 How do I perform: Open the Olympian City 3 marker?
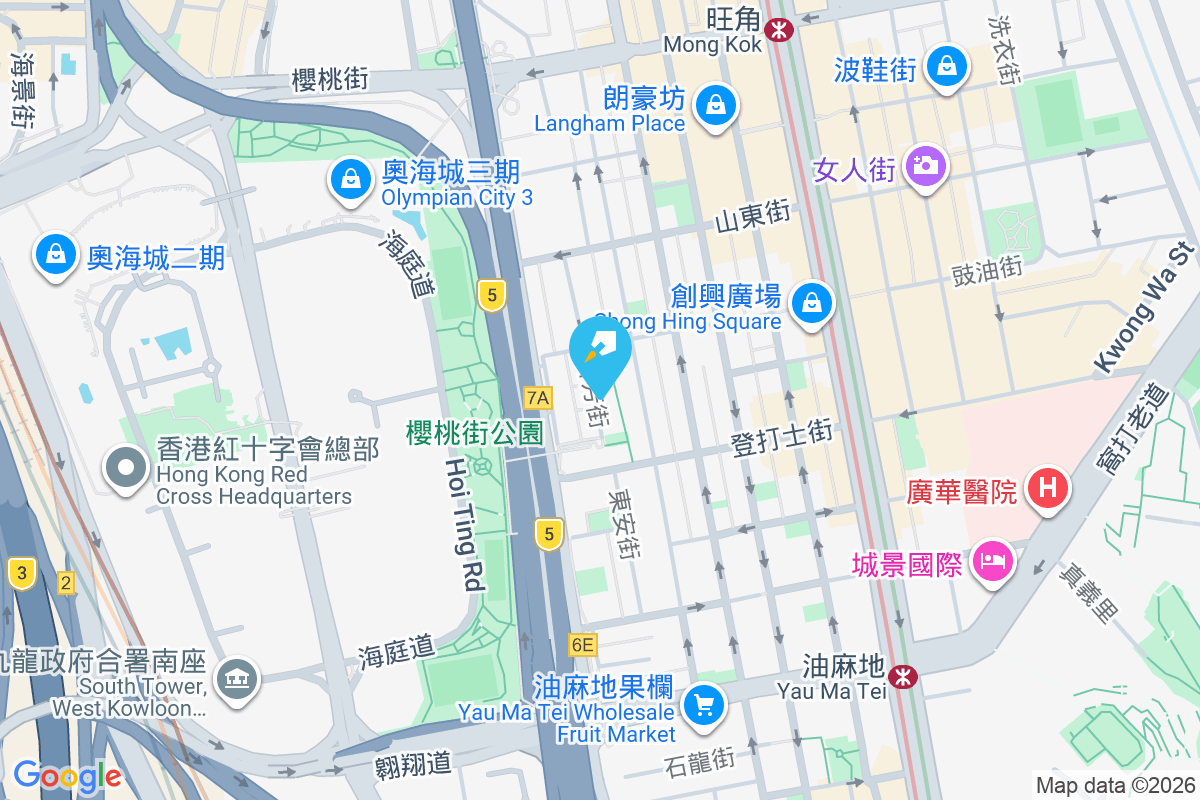pyautogui.click(x=350, y=180)
